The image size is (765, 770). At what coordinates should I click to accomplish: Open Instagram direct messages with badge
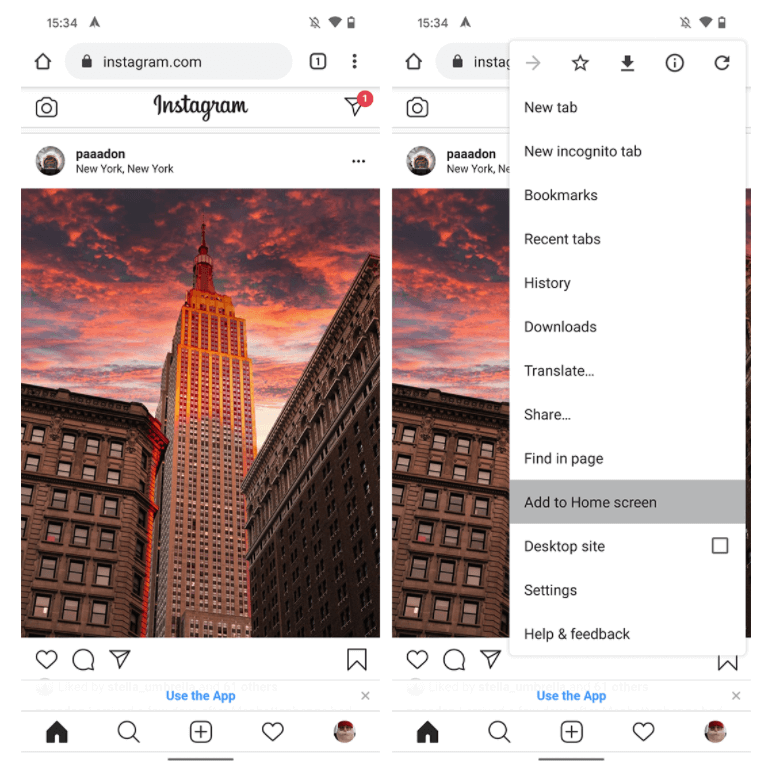pyautogui.click(x=356, y=106)
